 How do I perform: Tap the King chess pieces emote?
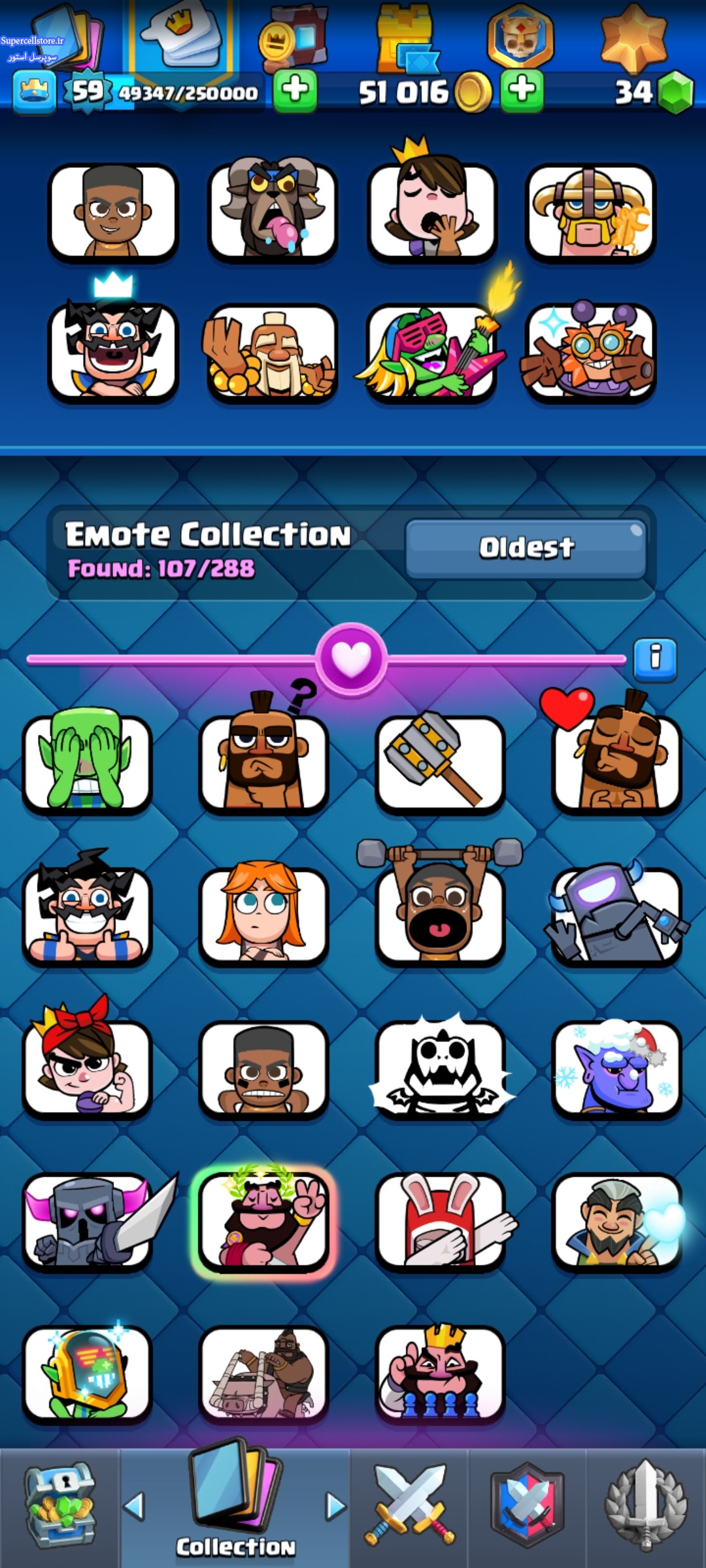click(440, 1372)
